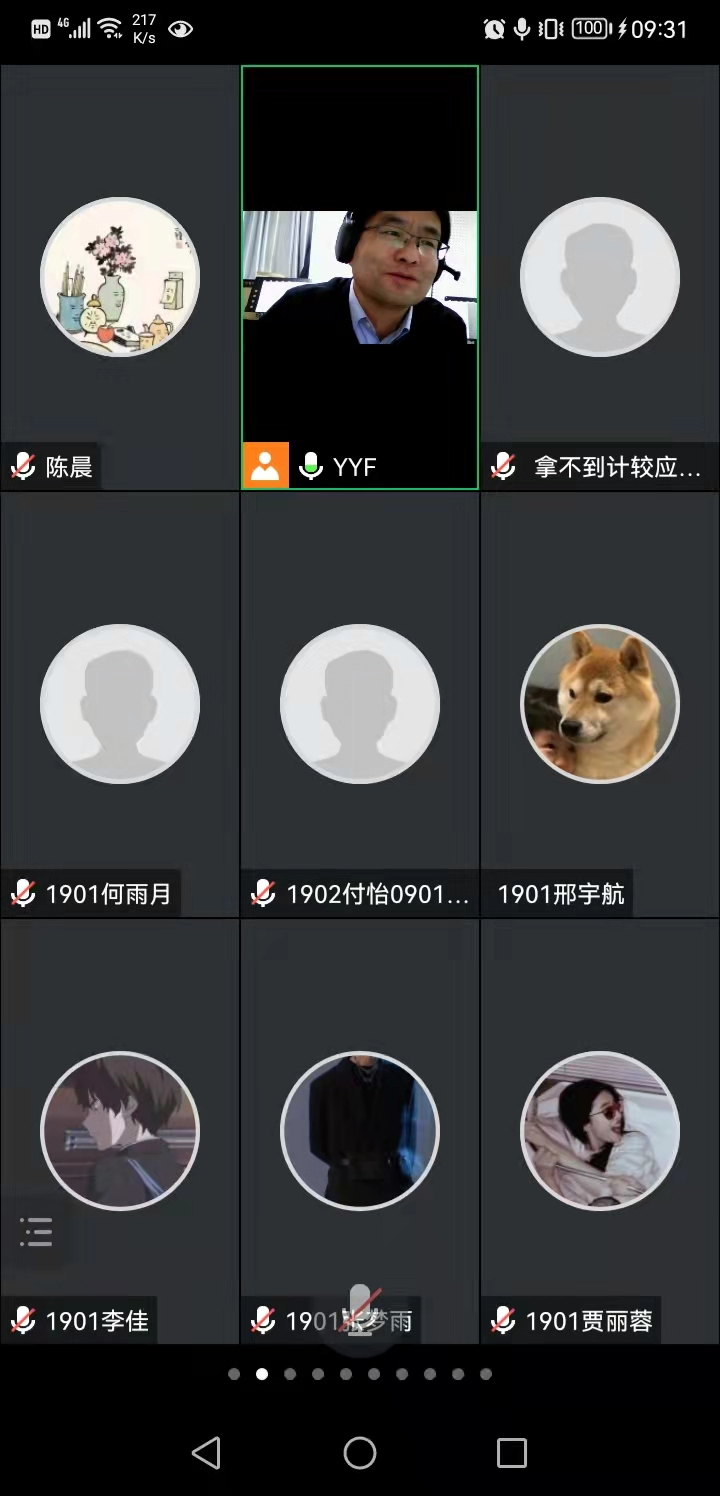The width and height of the screenshot is (720, 1496).
Task: Open the tile of 1901何雨月
Action: pos(120,704)
